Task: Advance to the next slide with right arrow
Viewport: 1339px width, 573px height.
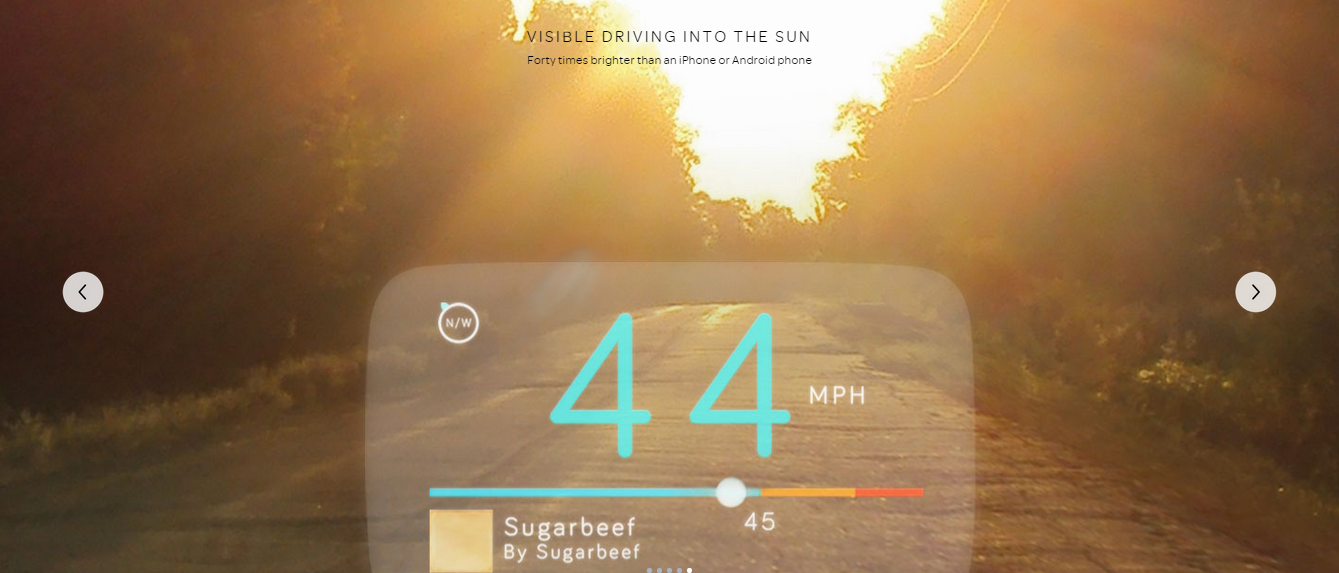Action: click(1255, 292)
